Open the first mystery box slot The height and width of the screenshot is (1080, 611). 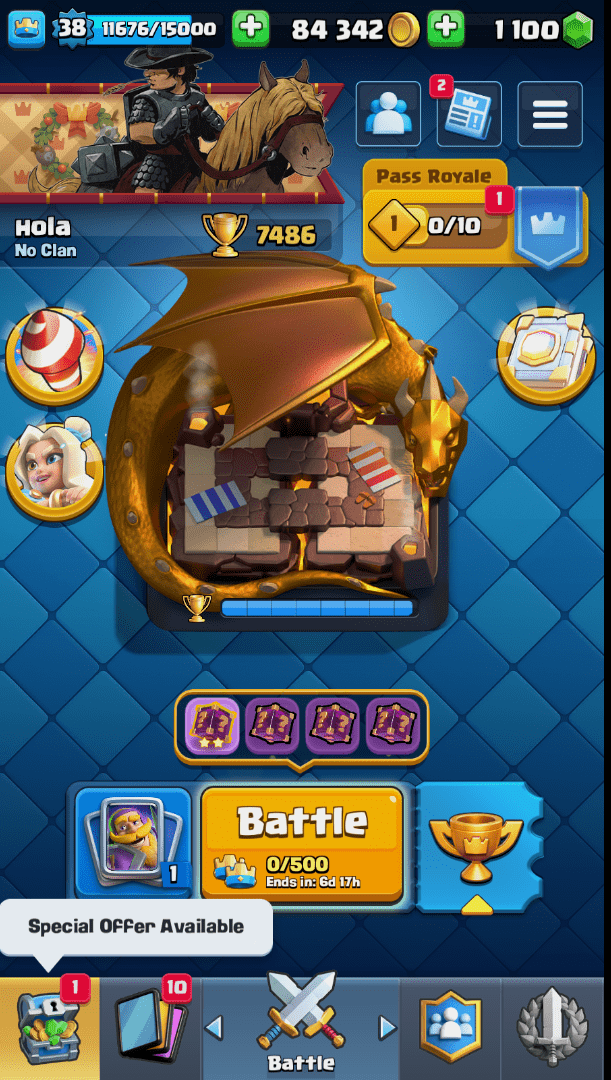[213, 725]
